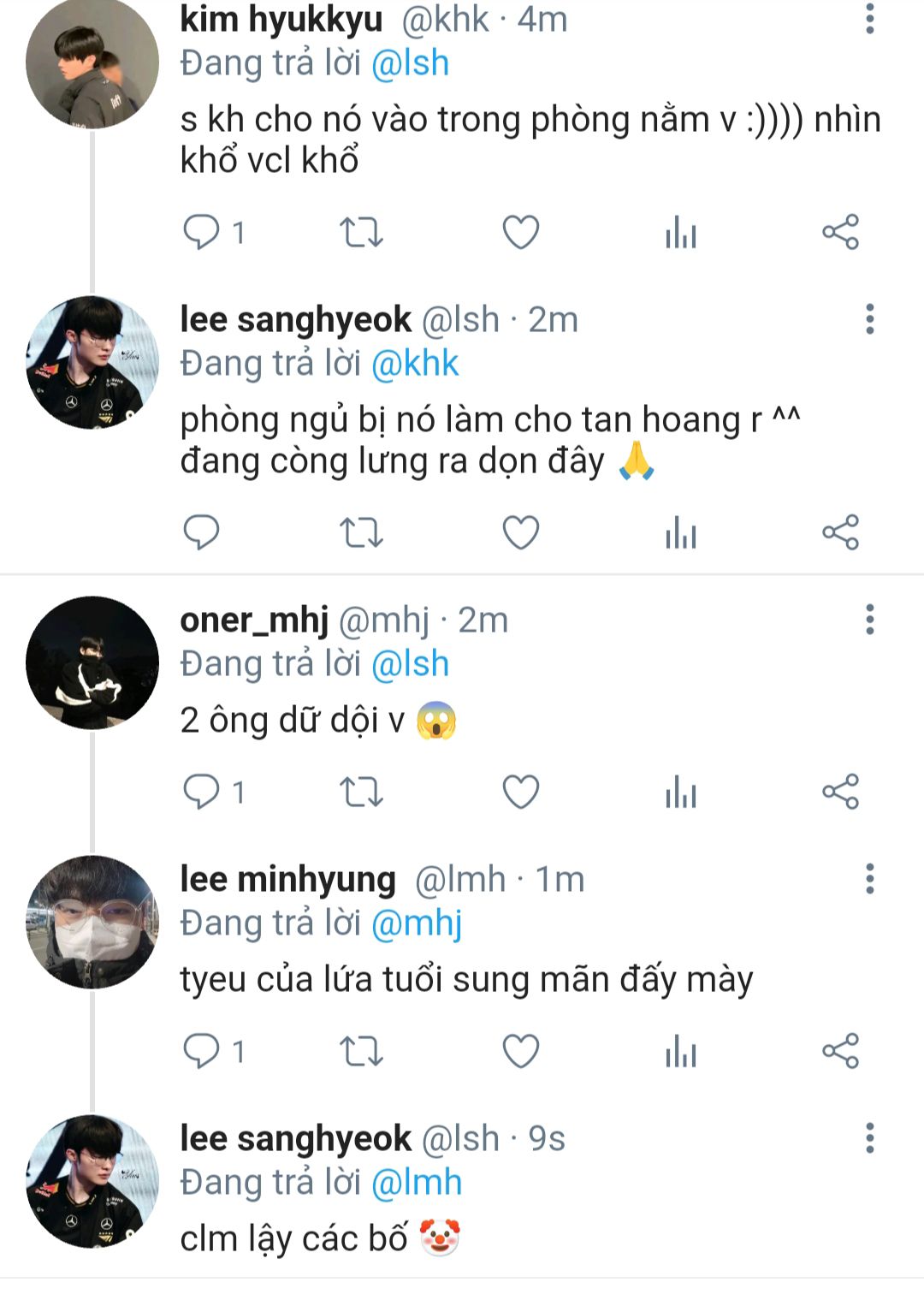Like kim hyukkyu's reply
This screenshot has height=1306, width=924.
520,232
